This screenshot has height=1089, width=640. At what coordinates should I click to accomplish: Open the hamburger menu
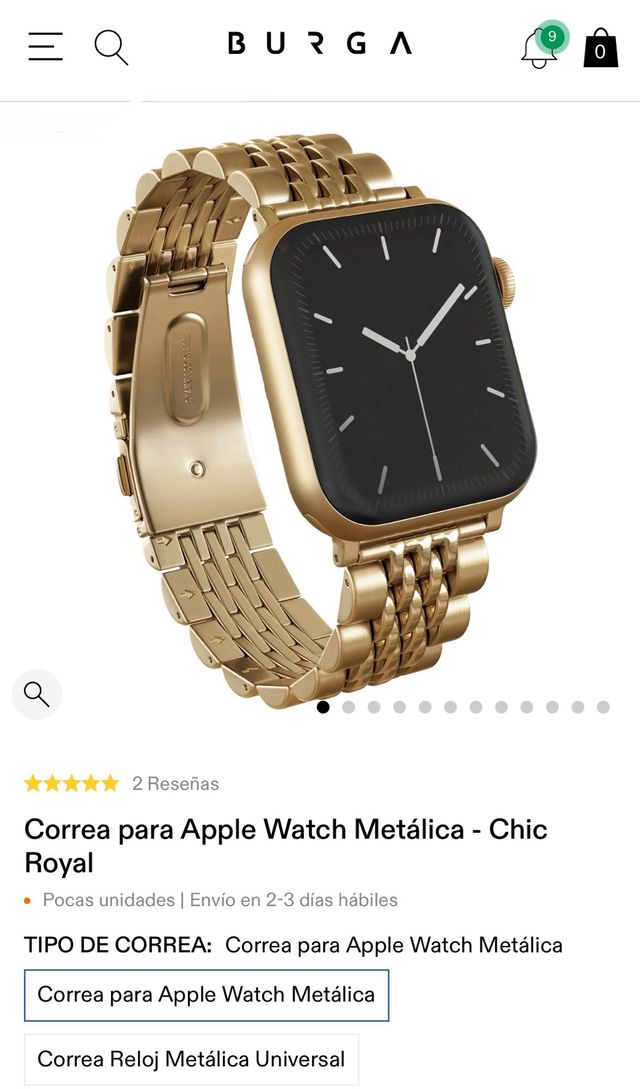click(x=45, y=46)
